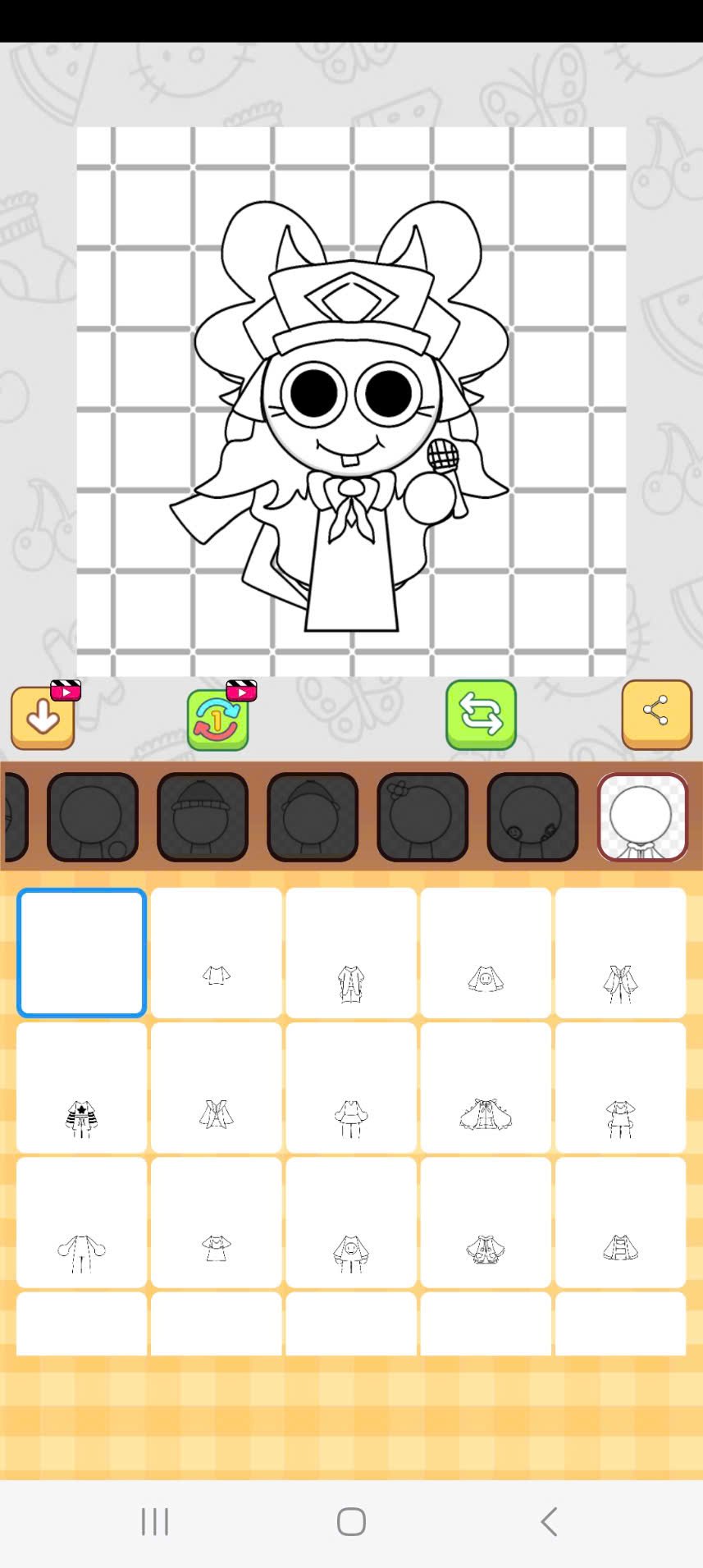Choose the dress with smiley face
Screen dimensions: 703x1568
pos(351,1247)
